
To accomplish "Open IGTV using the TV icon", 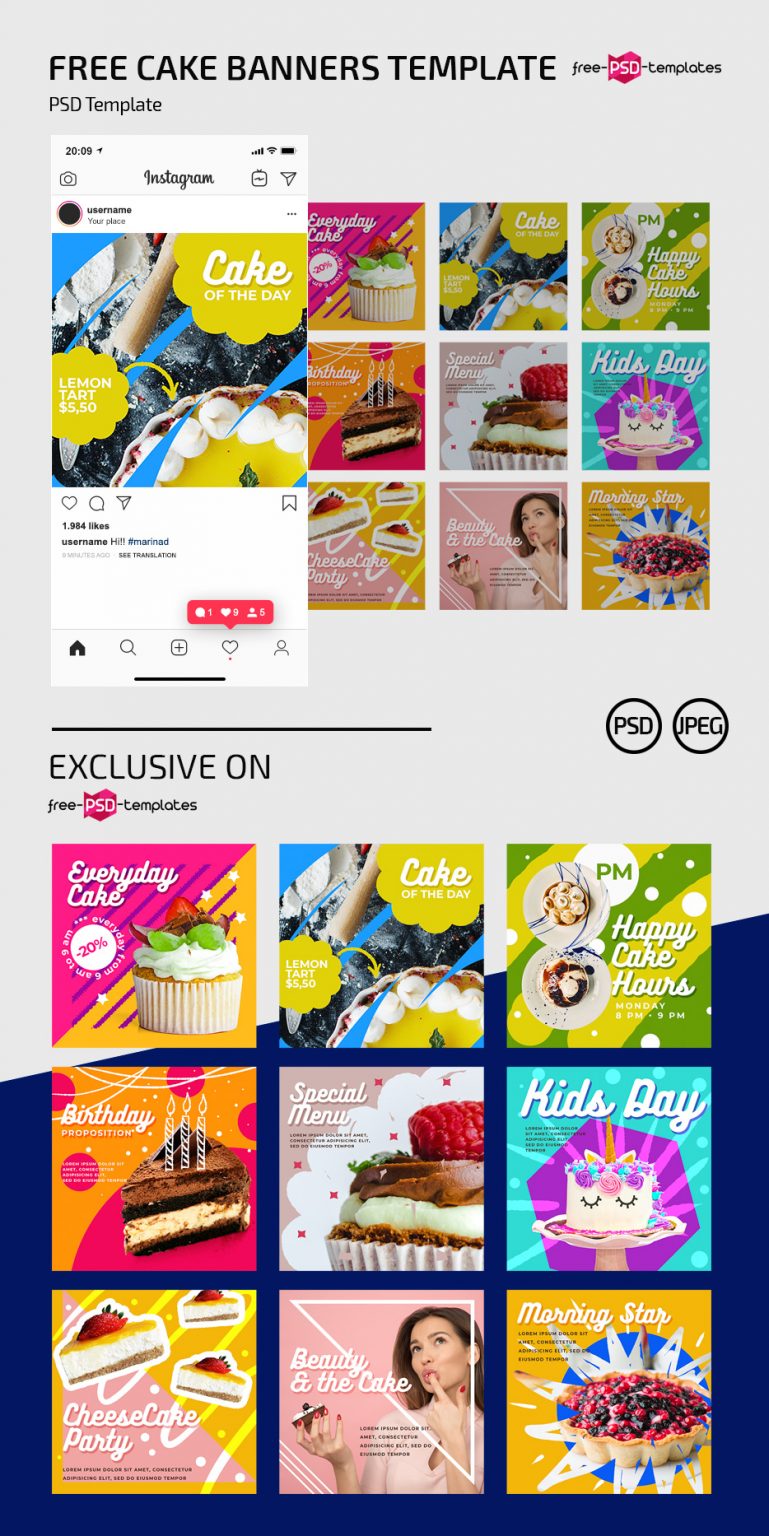I will (258, 178).
